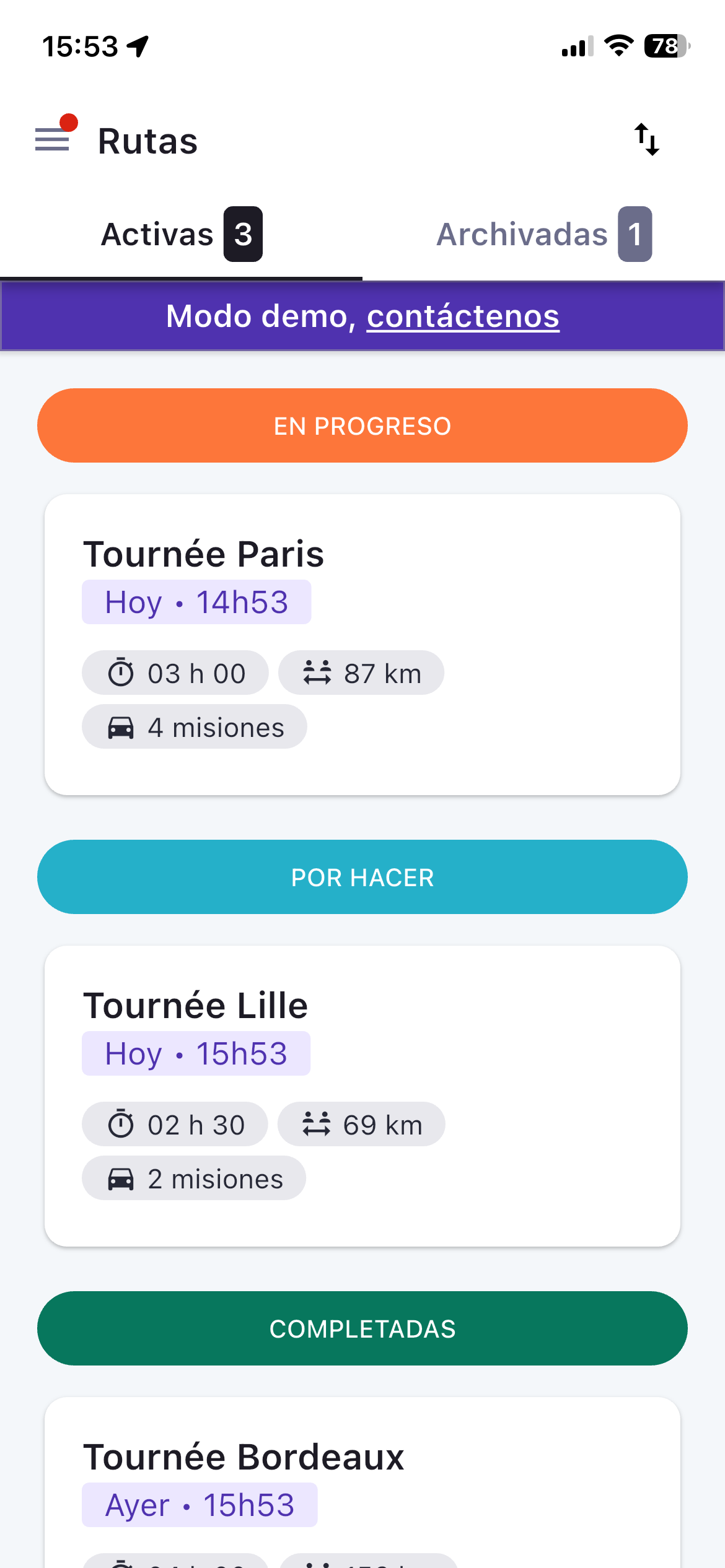
Task: Select the Activas tab
Action: (181, 234)
